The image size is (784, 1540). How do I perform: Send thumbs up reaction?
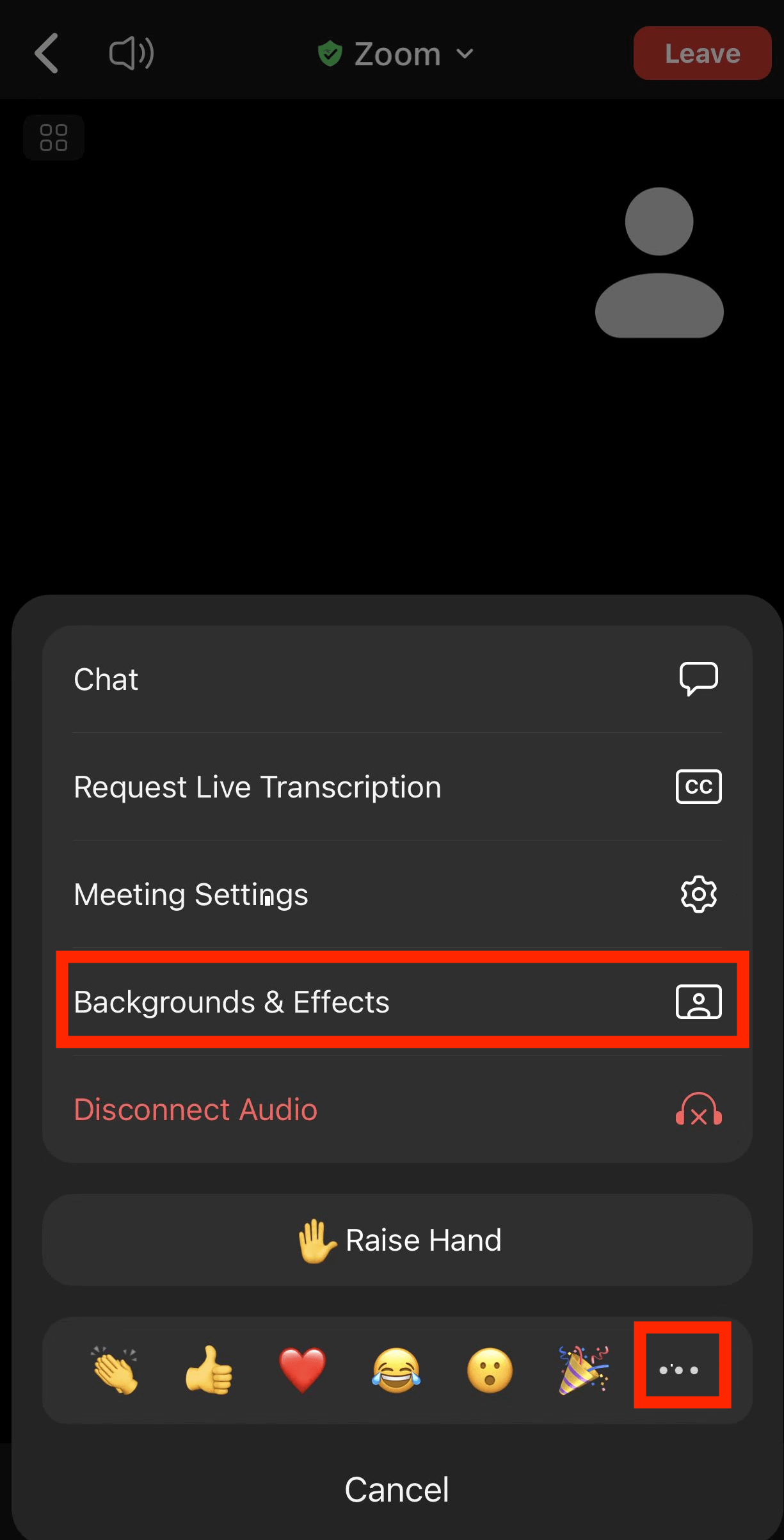pyautogui.click(x=209, y=1370)
